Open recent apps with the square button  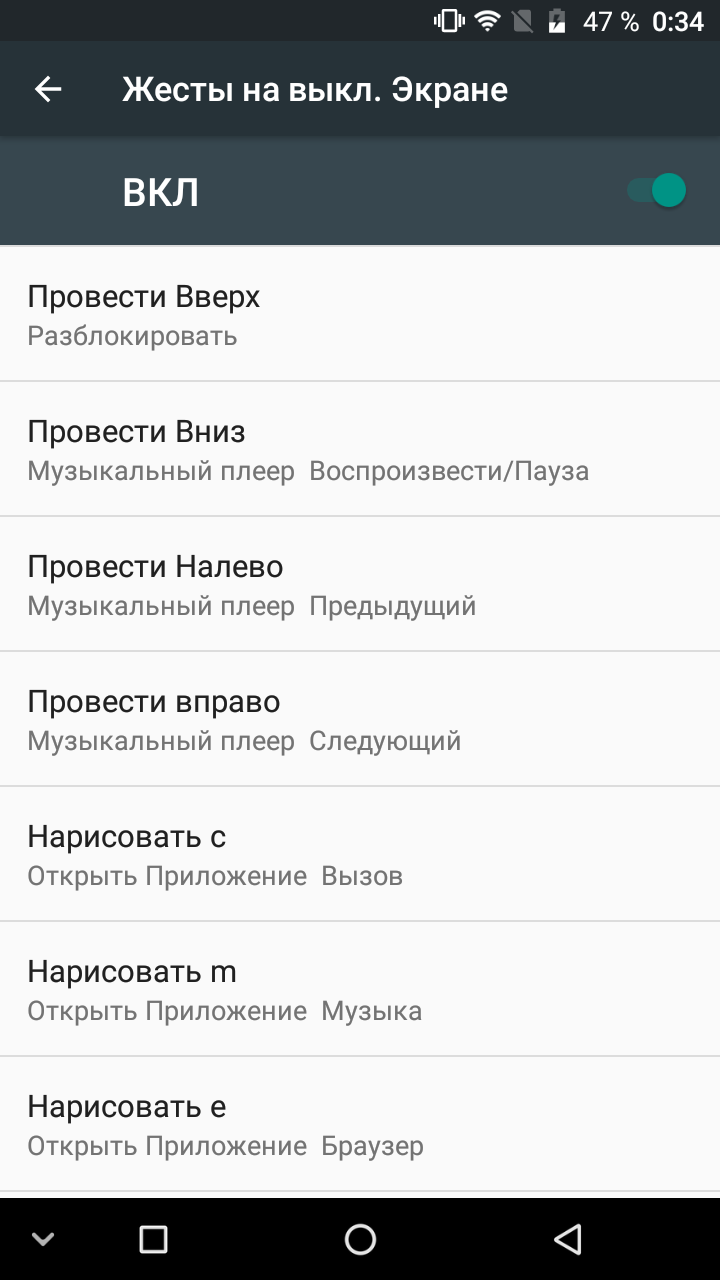[x=153, y=1240]
